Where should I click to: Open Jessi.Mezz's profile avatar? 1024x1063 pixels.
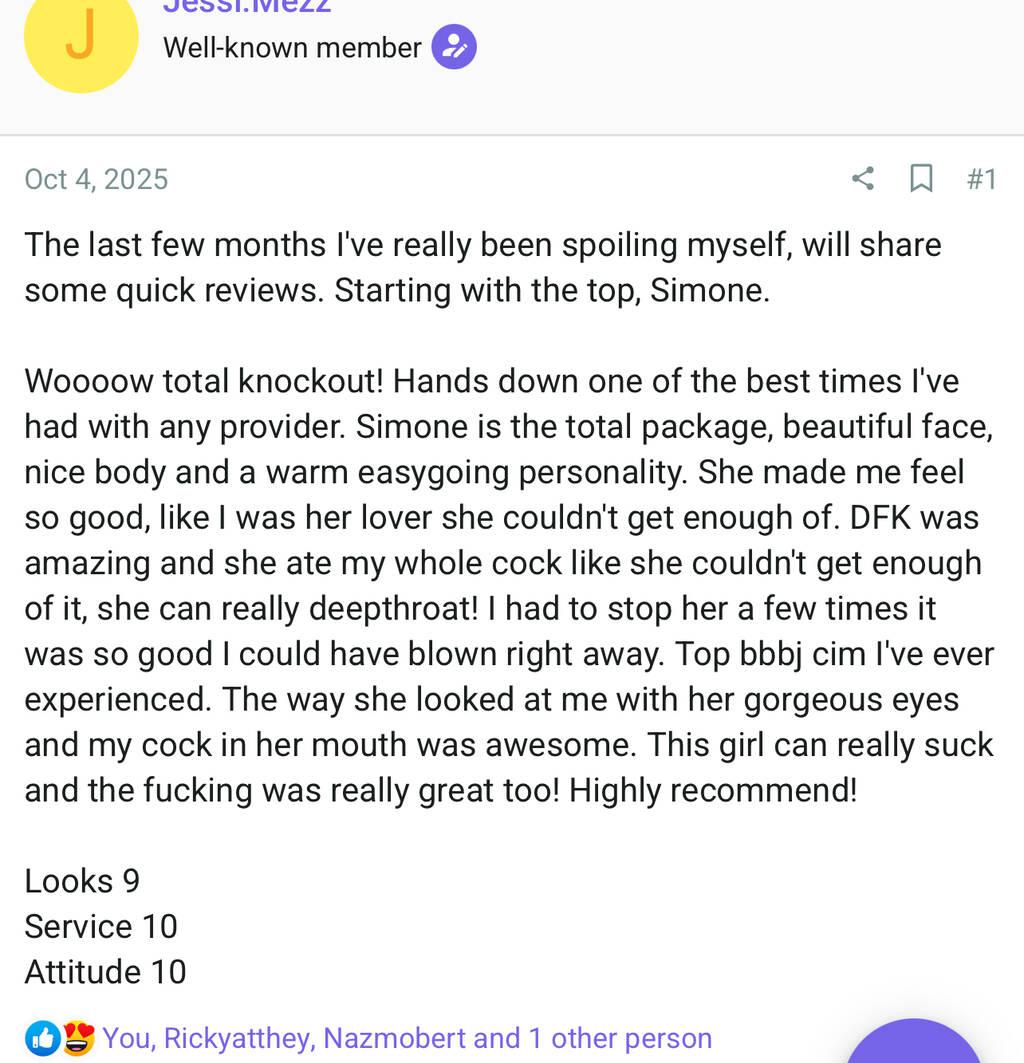click(x=80, y=40)
